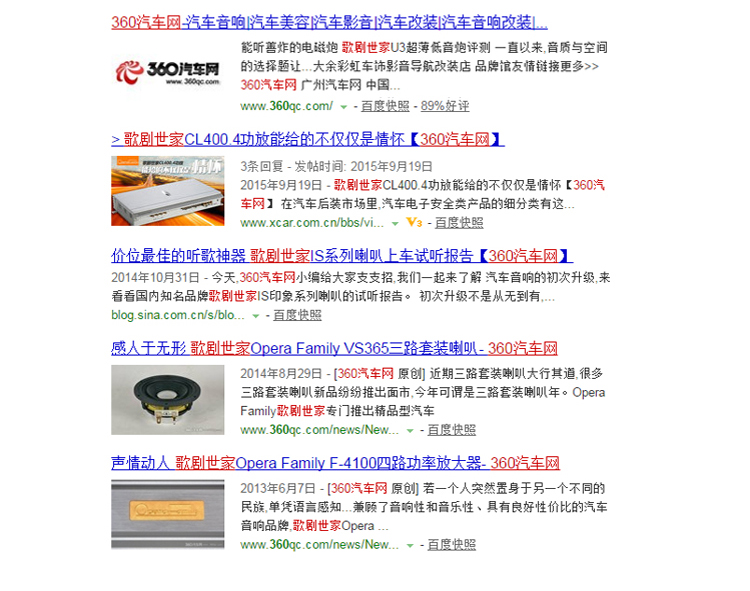The width and height of the screenshot is (750, 591).
Task: Open the 感人于无形 VS365三路套装喇叭 result
Action: [x=334, y=348]
